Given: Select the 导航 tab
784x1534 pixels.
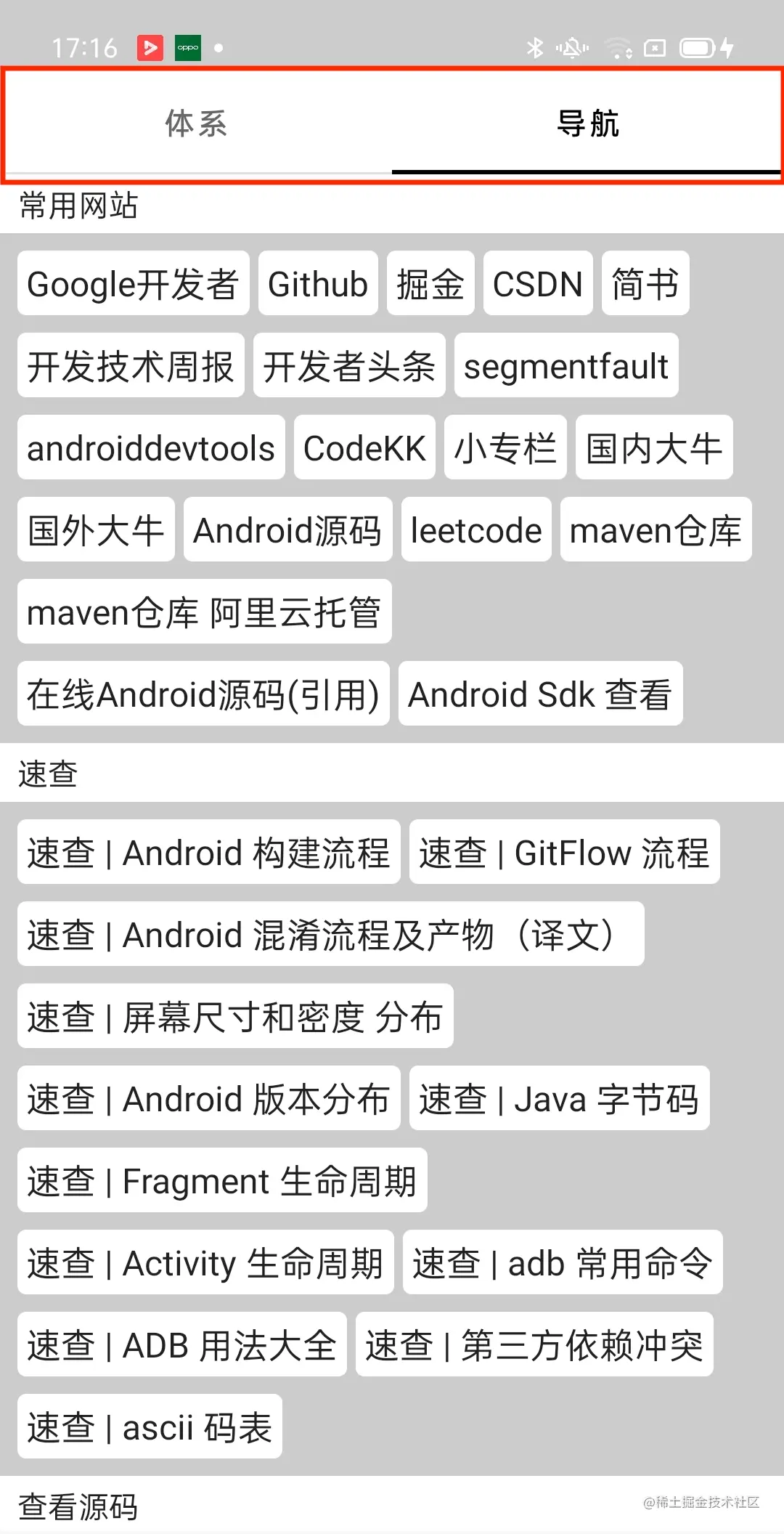Looking at the screenshot, I should 588,123.
